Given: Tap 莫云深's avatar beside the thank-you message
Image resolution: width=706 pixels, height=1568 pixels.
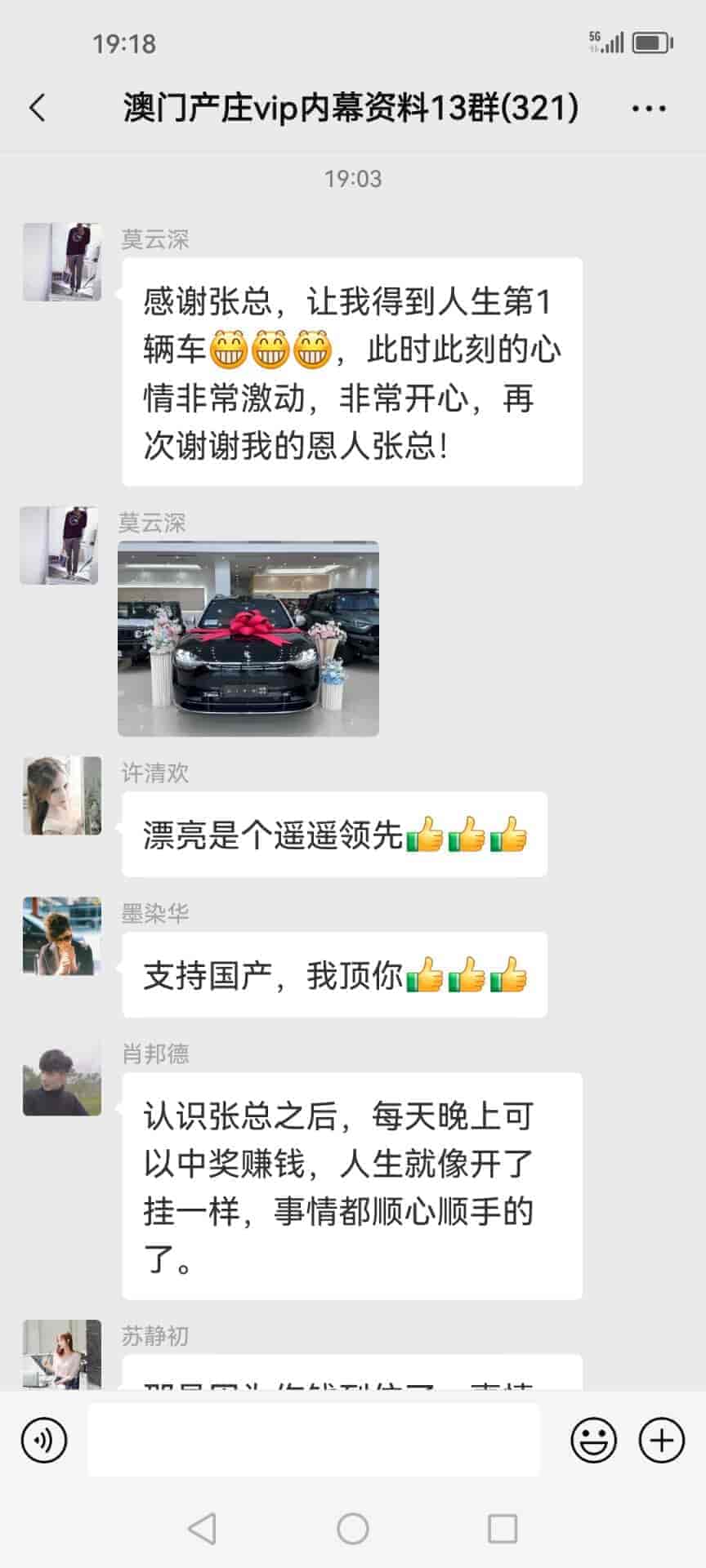Looking at the screenshot, I should (62, 262).
